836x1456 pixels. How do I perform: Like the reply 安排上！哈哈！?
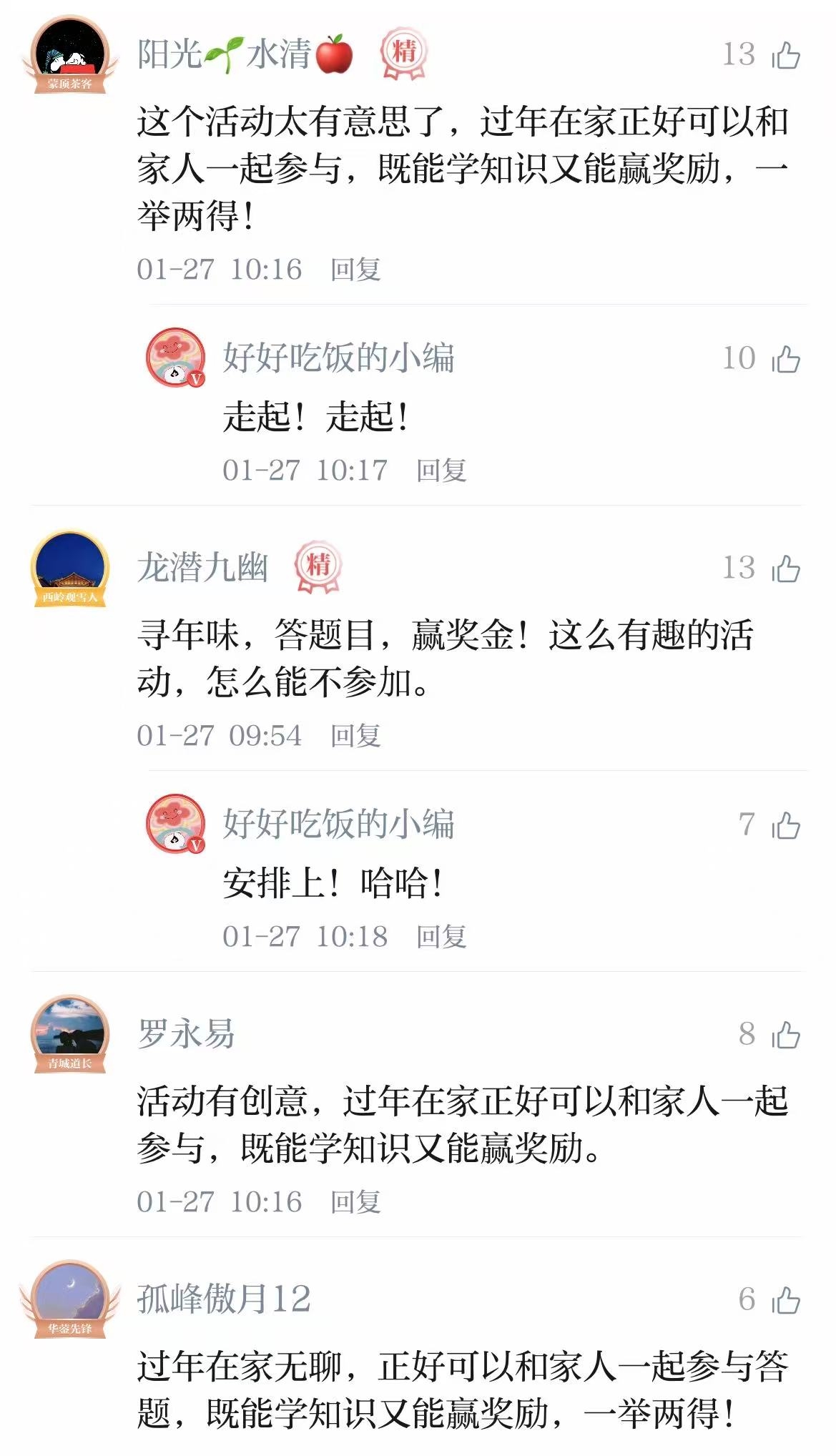pos(786,825)
